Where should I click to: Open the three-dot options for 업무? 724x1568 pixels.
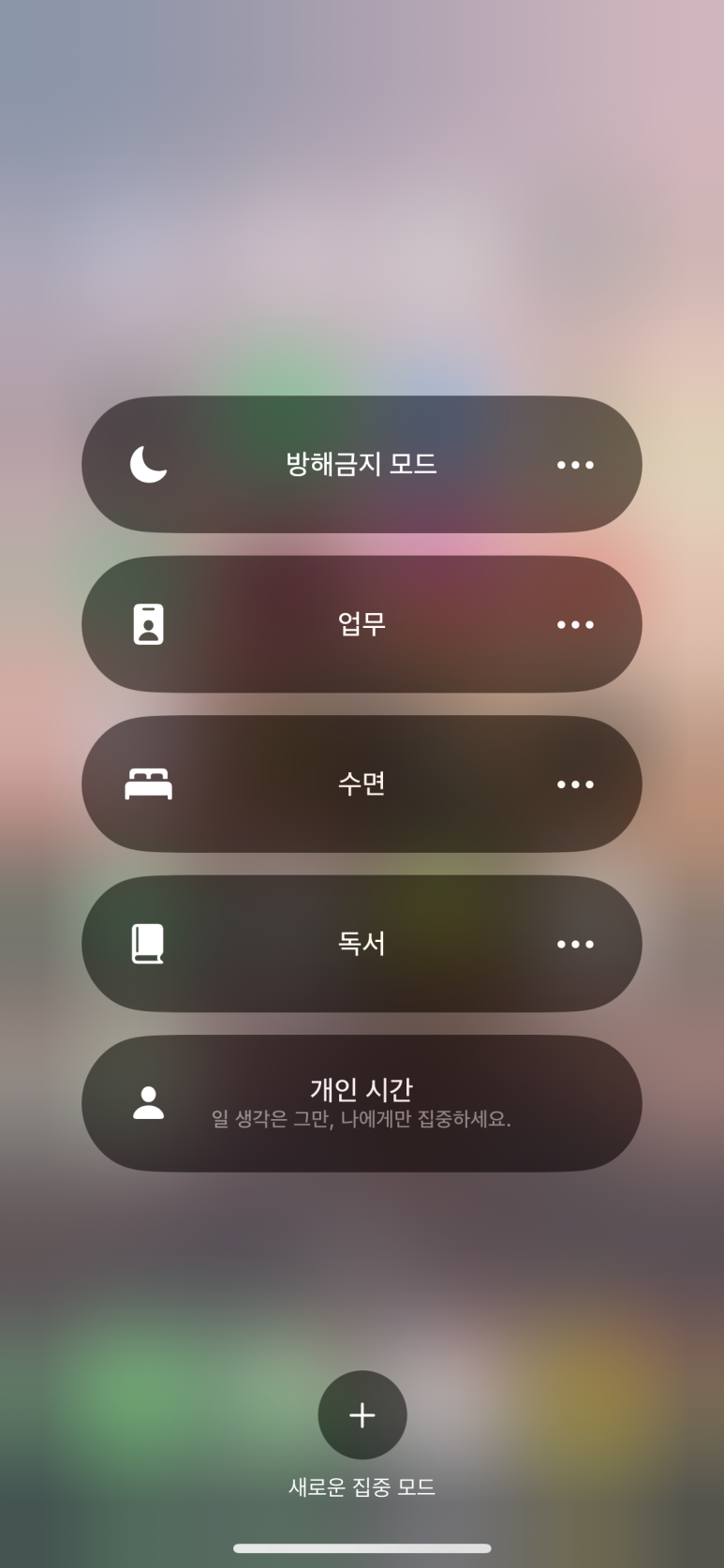575,624
